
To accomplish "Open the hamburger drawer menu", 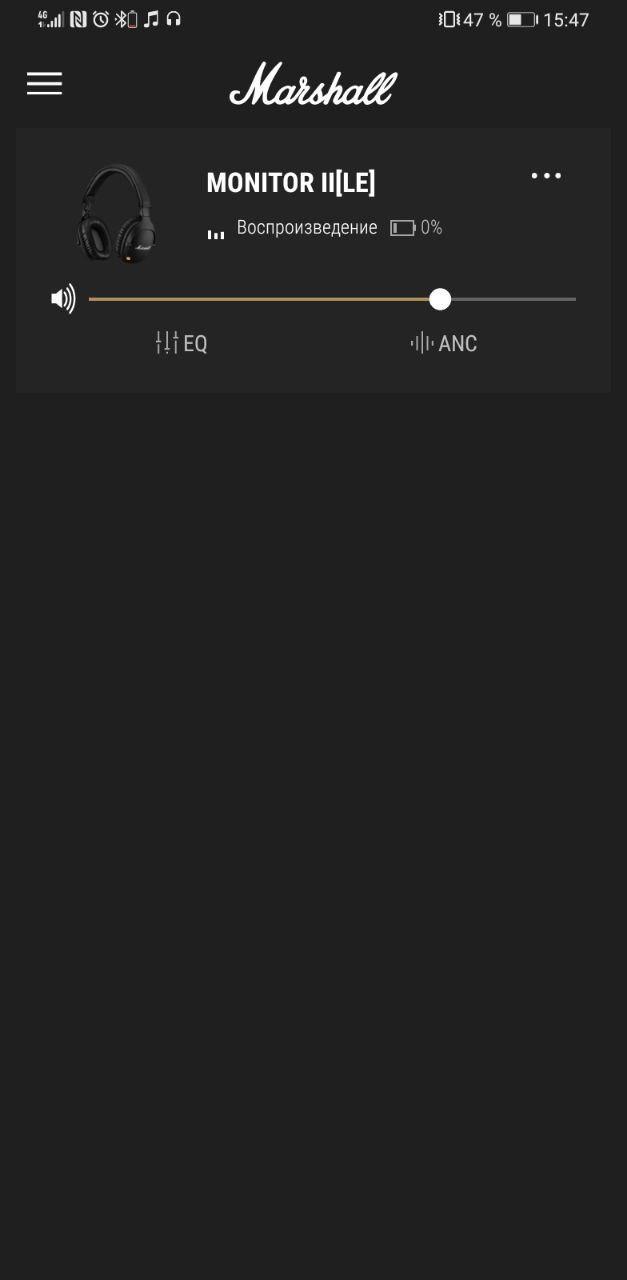I will click(44, 84).
